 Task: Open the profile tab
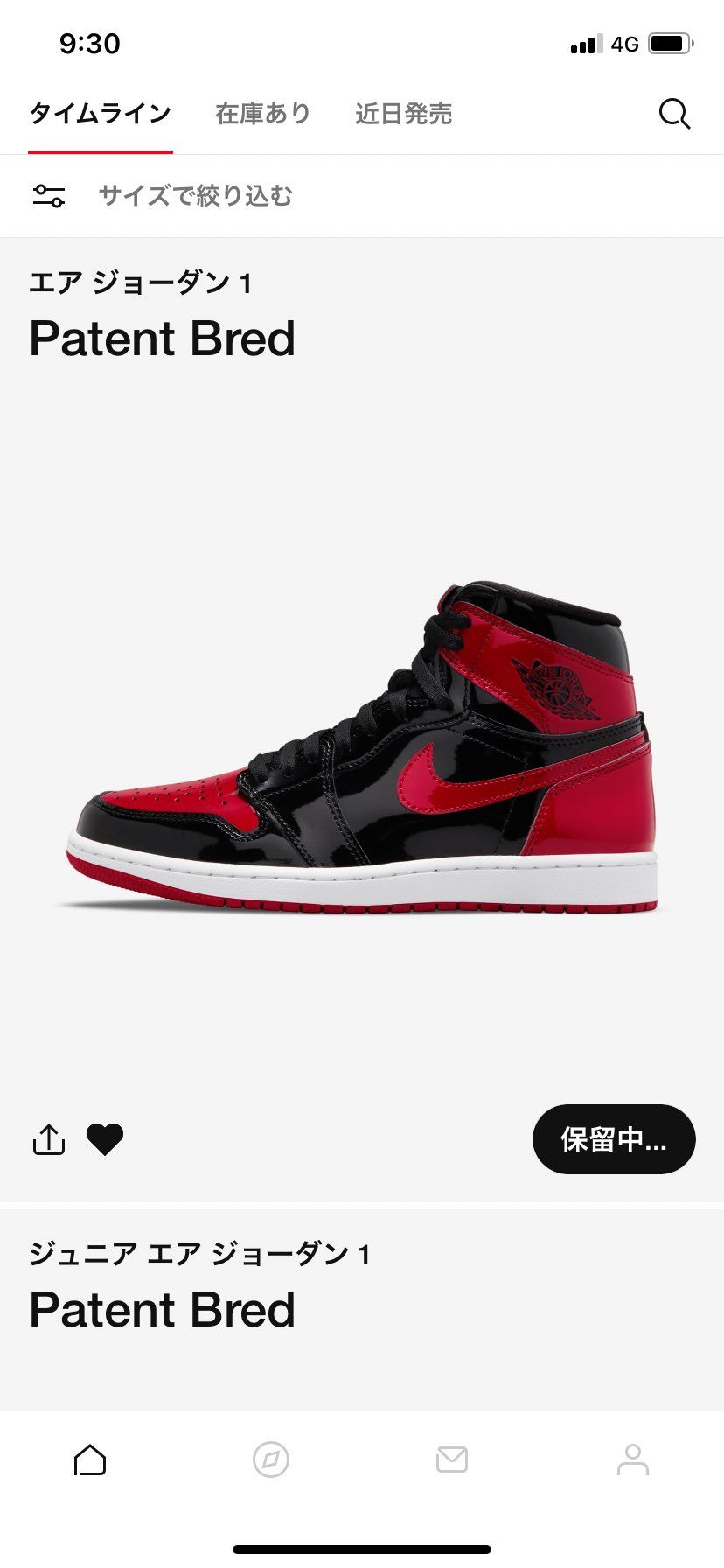[x=632, y=1459]
